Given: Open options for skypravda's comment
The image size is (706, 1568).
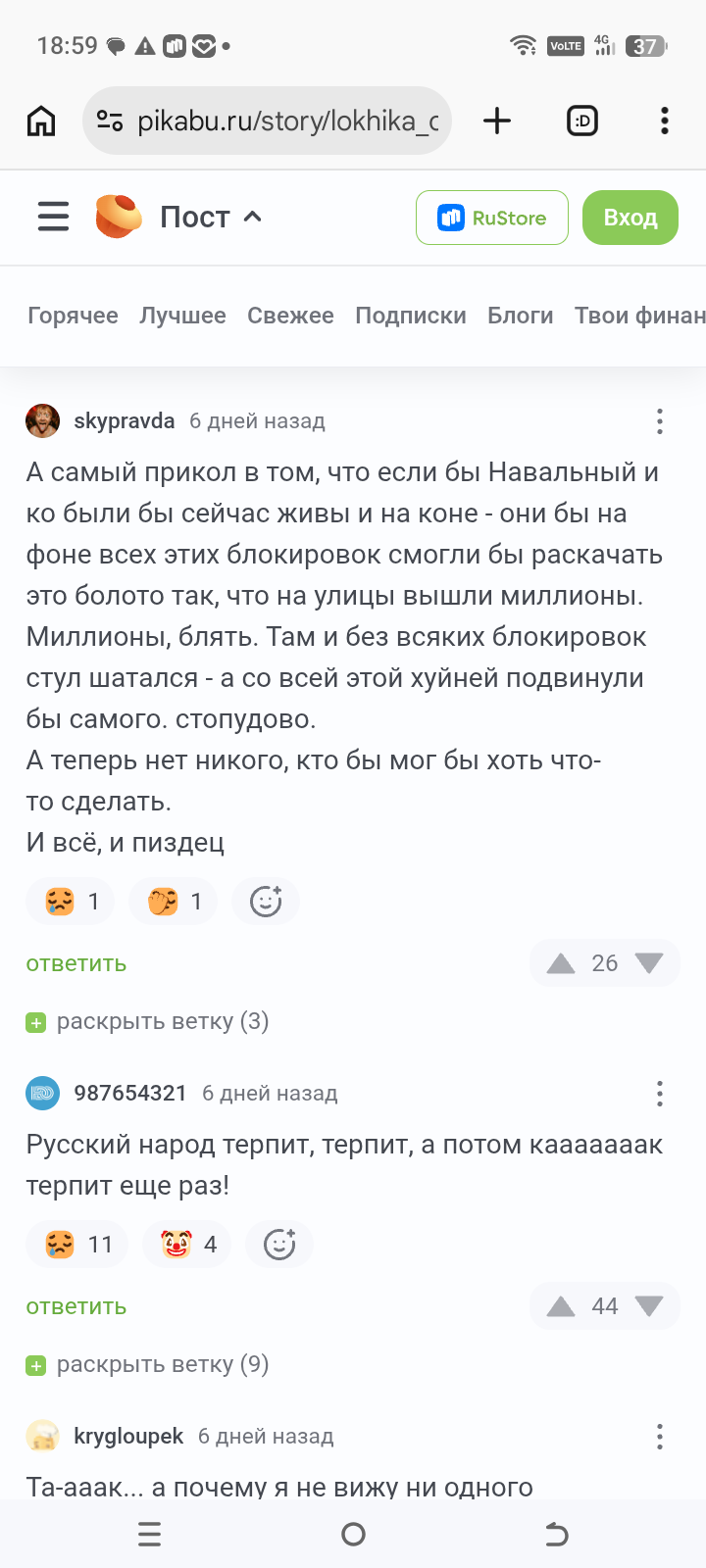Looking at the screenshot, I should [659, 421].
